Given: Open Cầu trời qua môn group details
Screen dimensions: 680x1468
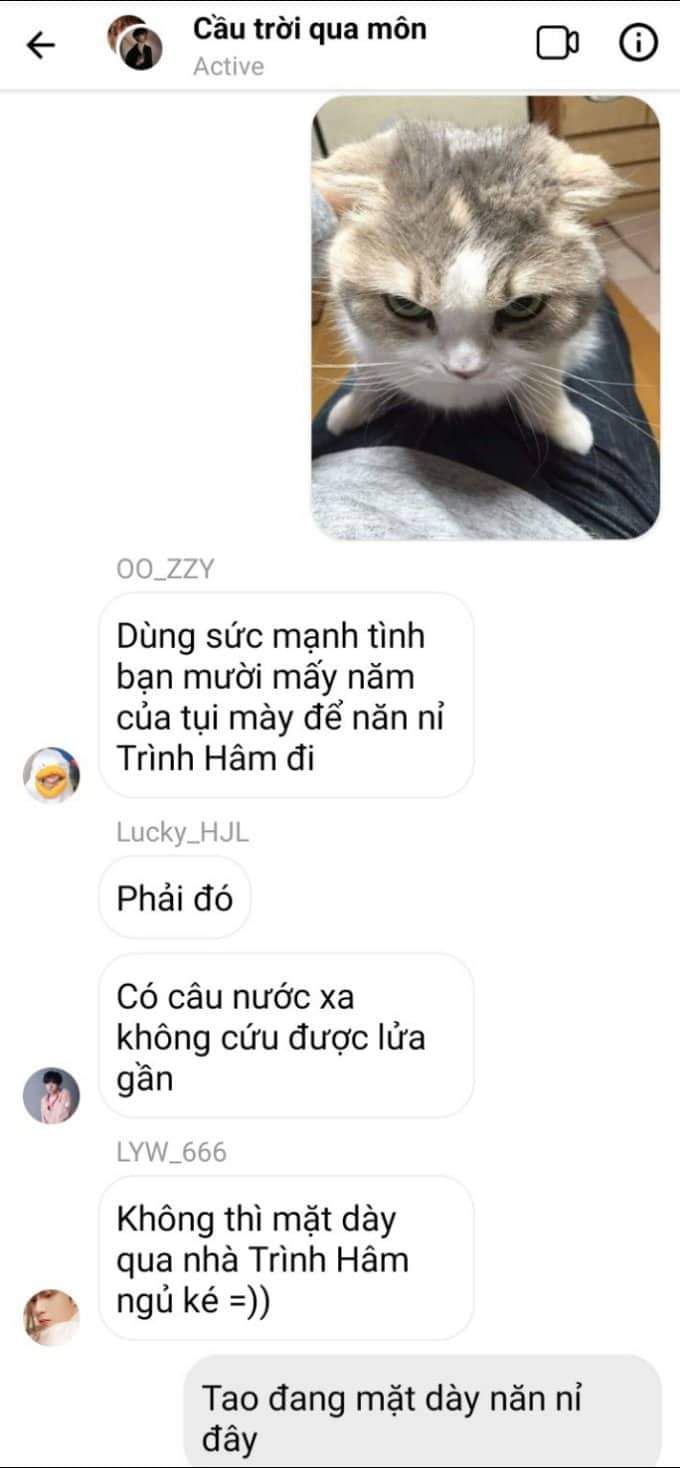Looking at the screenshot, I should (309, 30).
